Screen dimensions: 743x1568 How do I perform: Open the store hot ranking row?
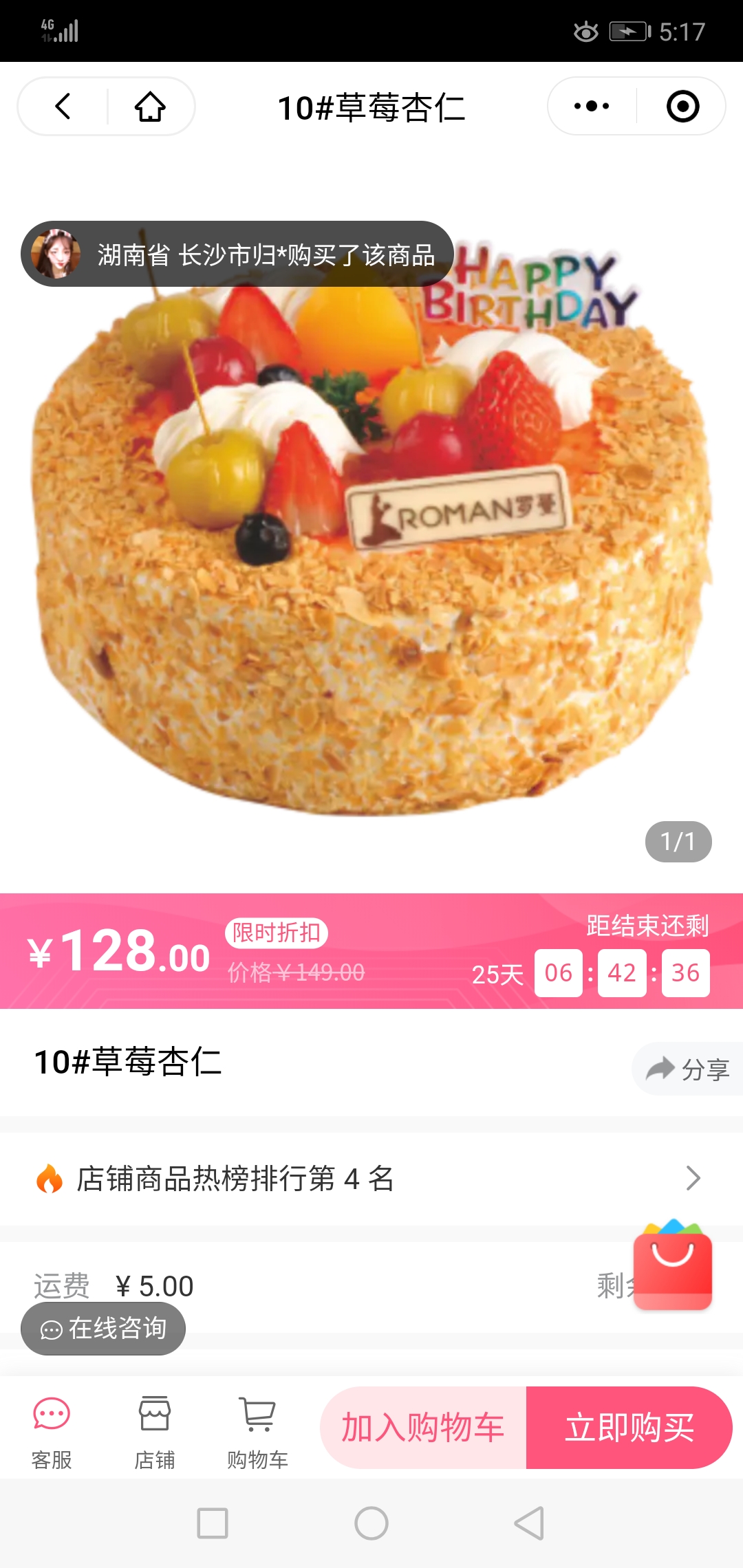[x=371, y=1178]
